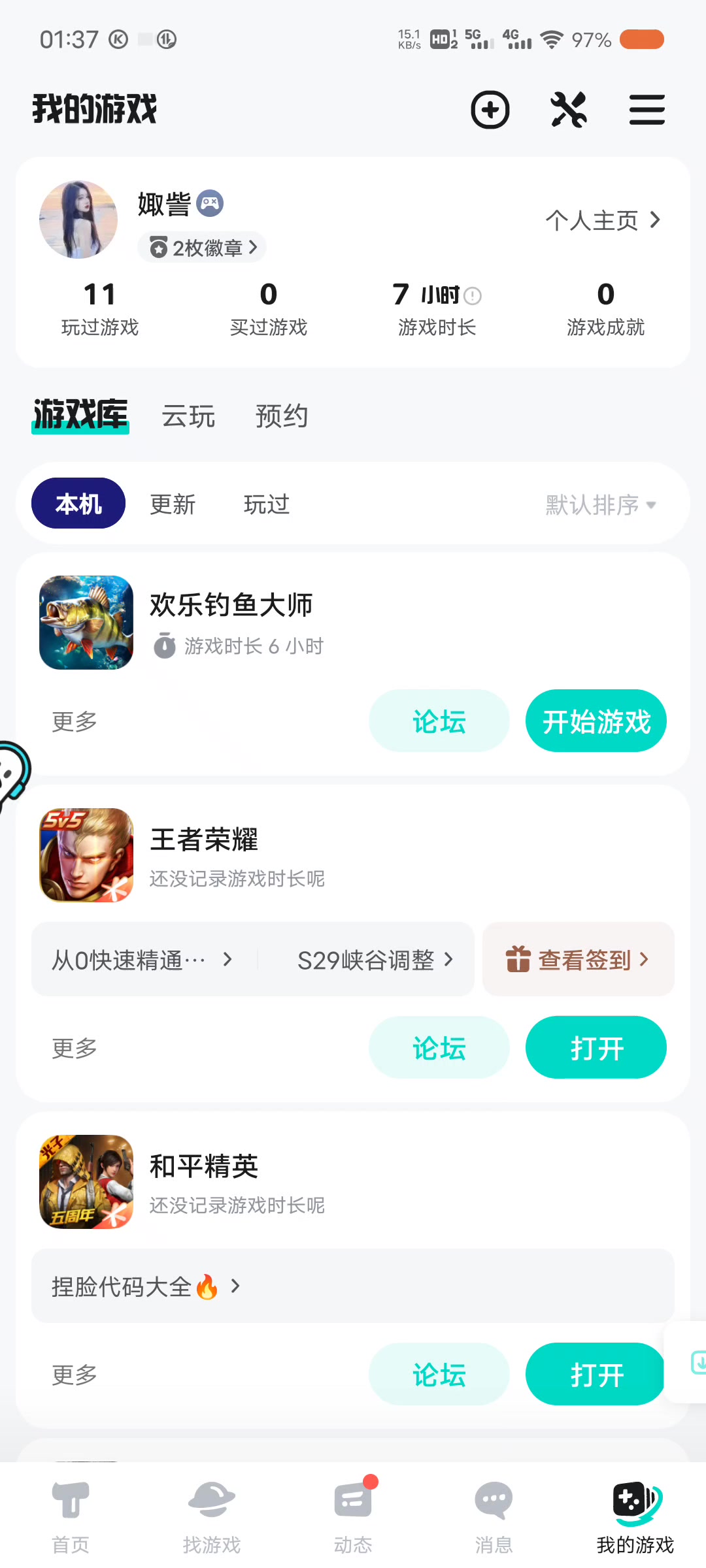Screen dimensions: 706x1568
Task: Select the 玩过 filter
Action: click(267, 504)
